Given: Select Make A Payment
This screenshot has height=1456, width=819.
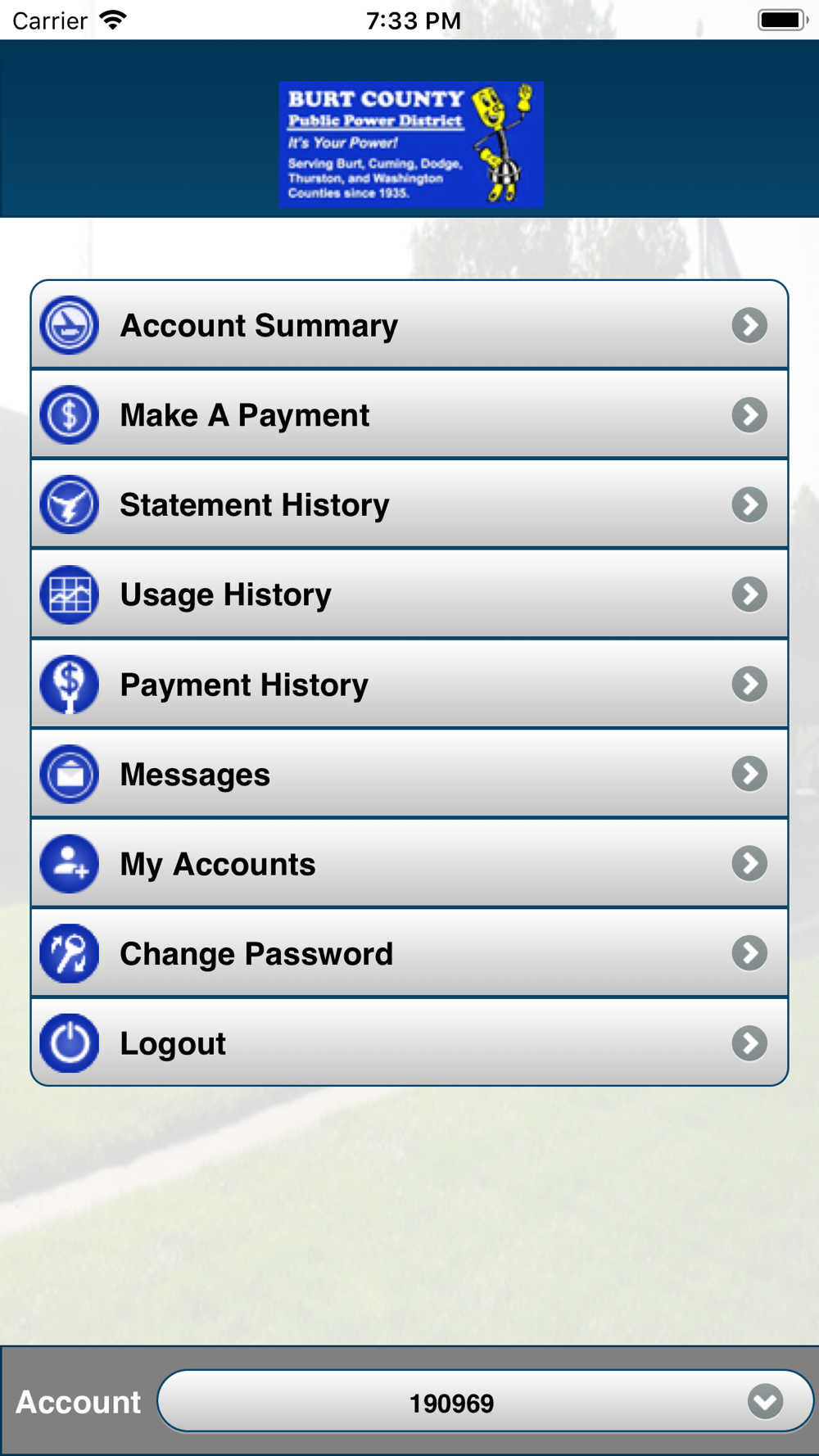Looking at the screenshot, I should 409,415.
